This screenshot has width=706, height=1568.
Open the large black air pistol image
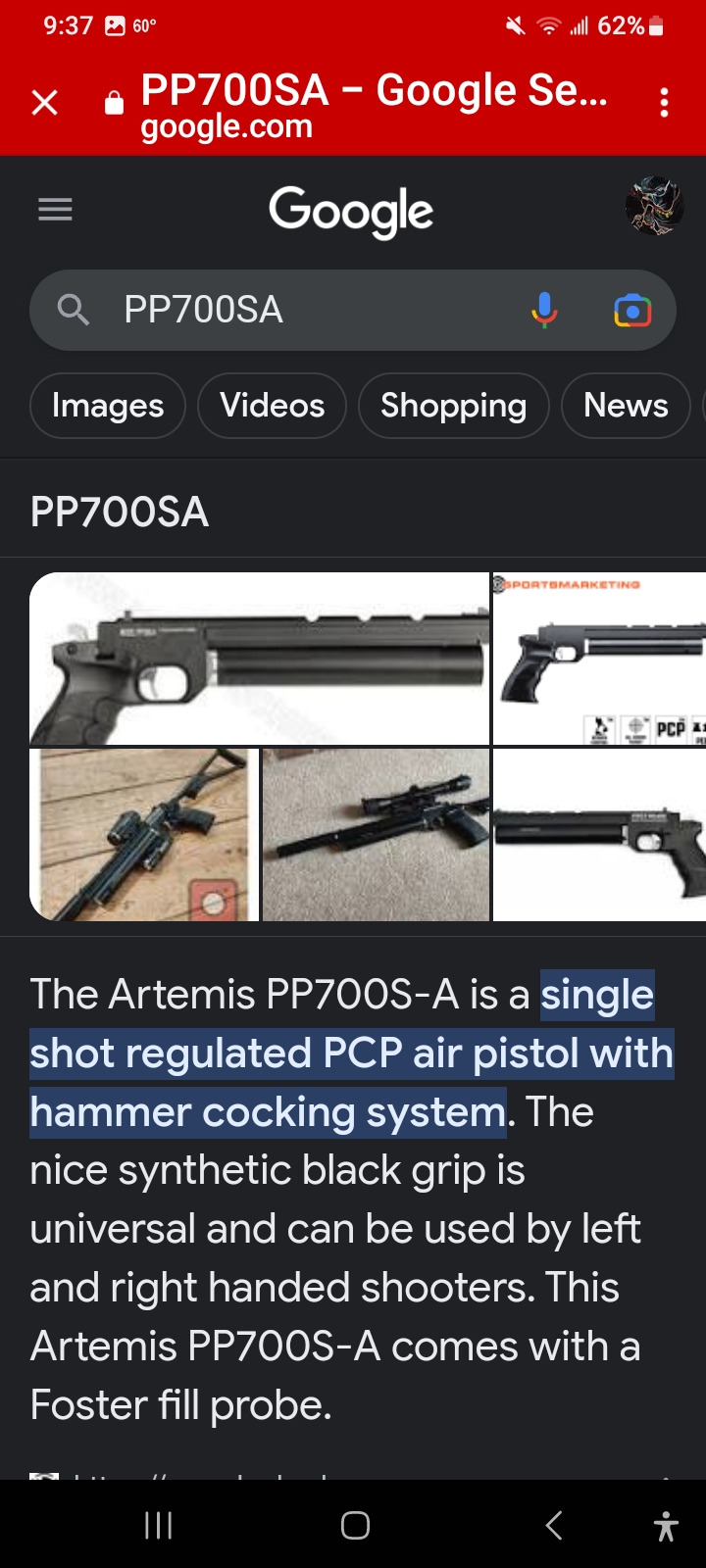pyautogui.click(x=260, y=659)
